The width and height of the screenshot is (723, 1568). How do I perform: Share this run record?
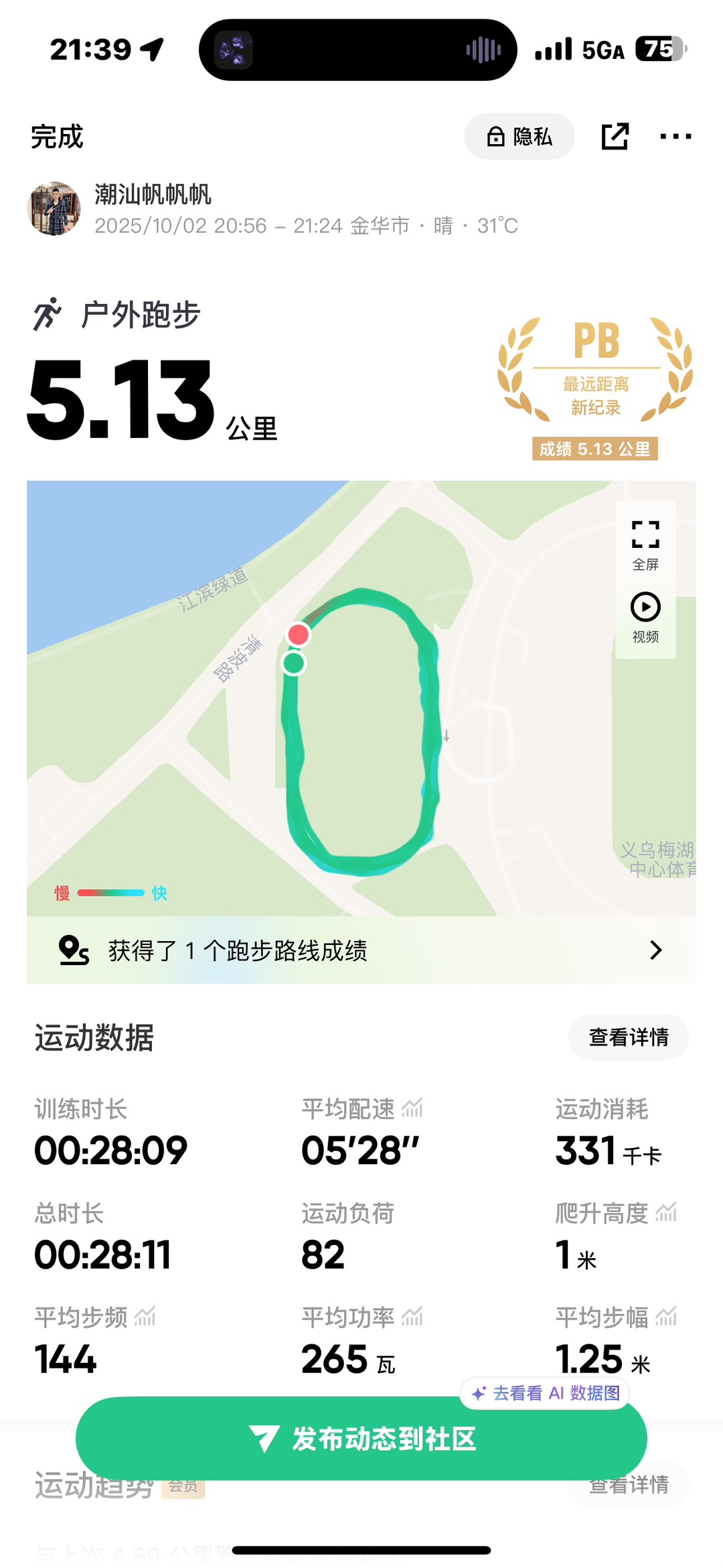pos(615,137)
